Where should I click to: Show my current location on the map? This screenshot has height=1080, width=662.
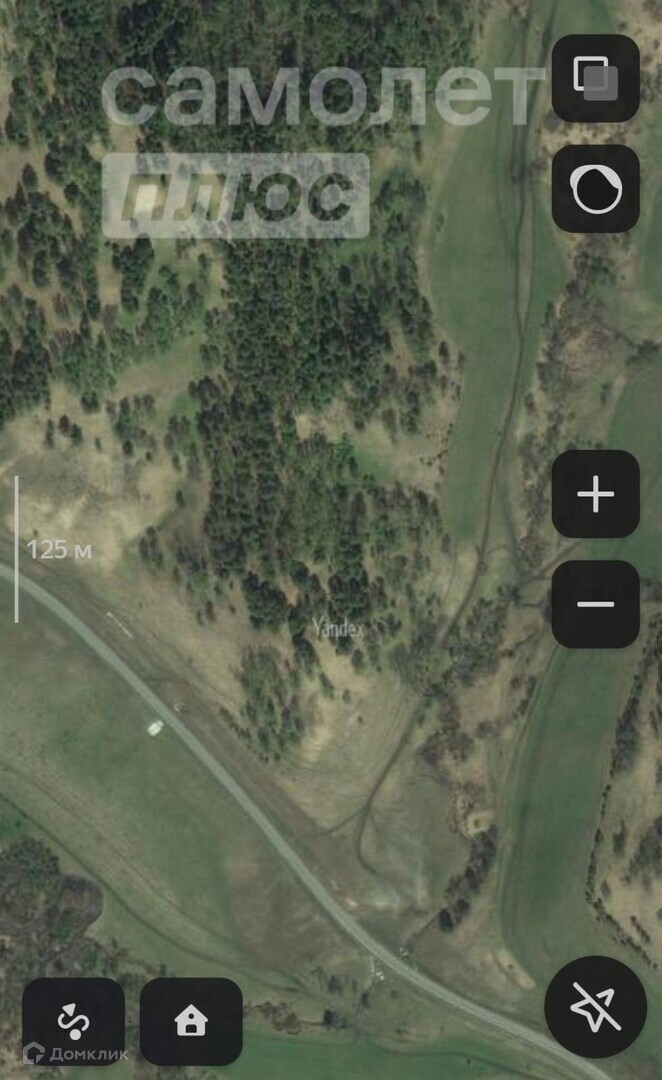tap(595, 1006)
